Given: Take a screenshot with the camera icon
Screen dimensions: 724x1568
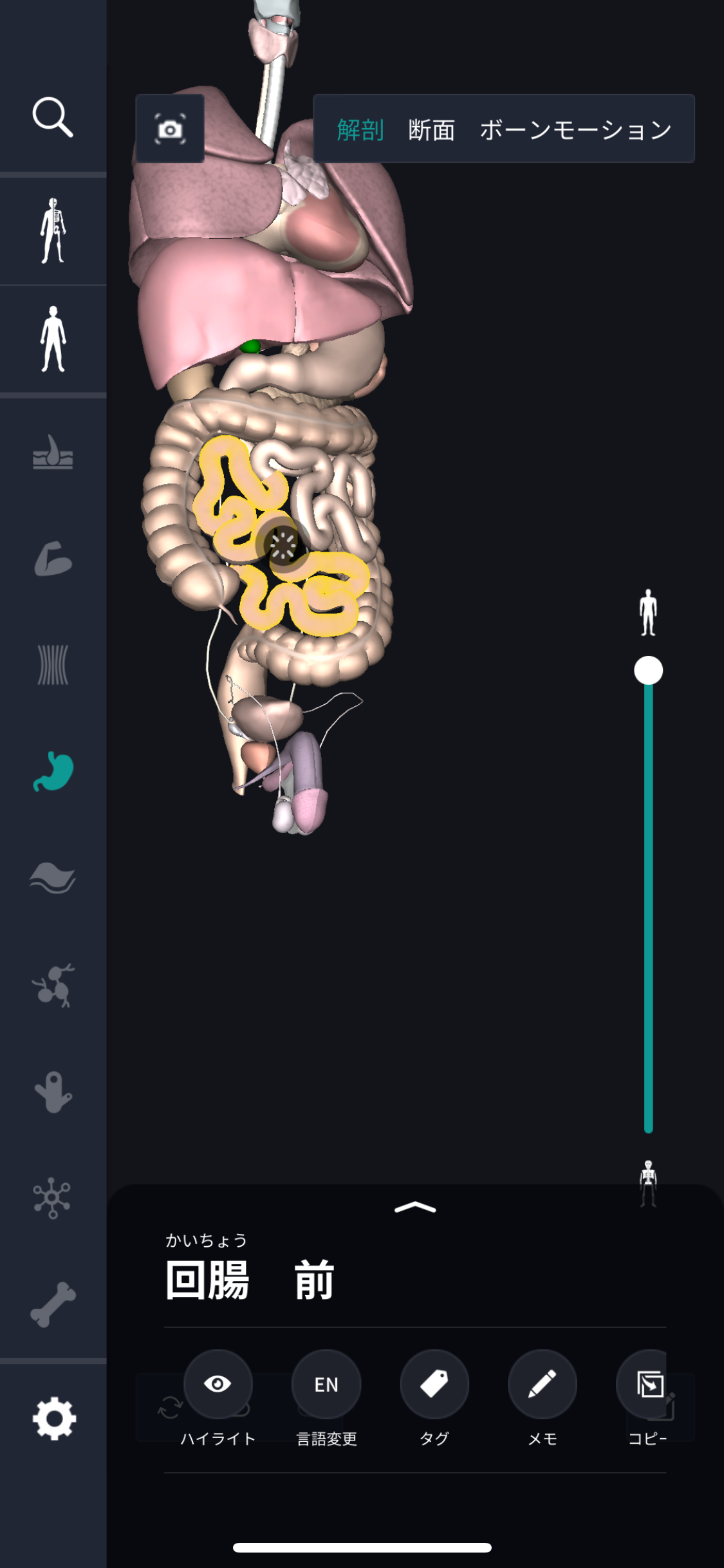Looking at the screenshot, I should (170, 129).
